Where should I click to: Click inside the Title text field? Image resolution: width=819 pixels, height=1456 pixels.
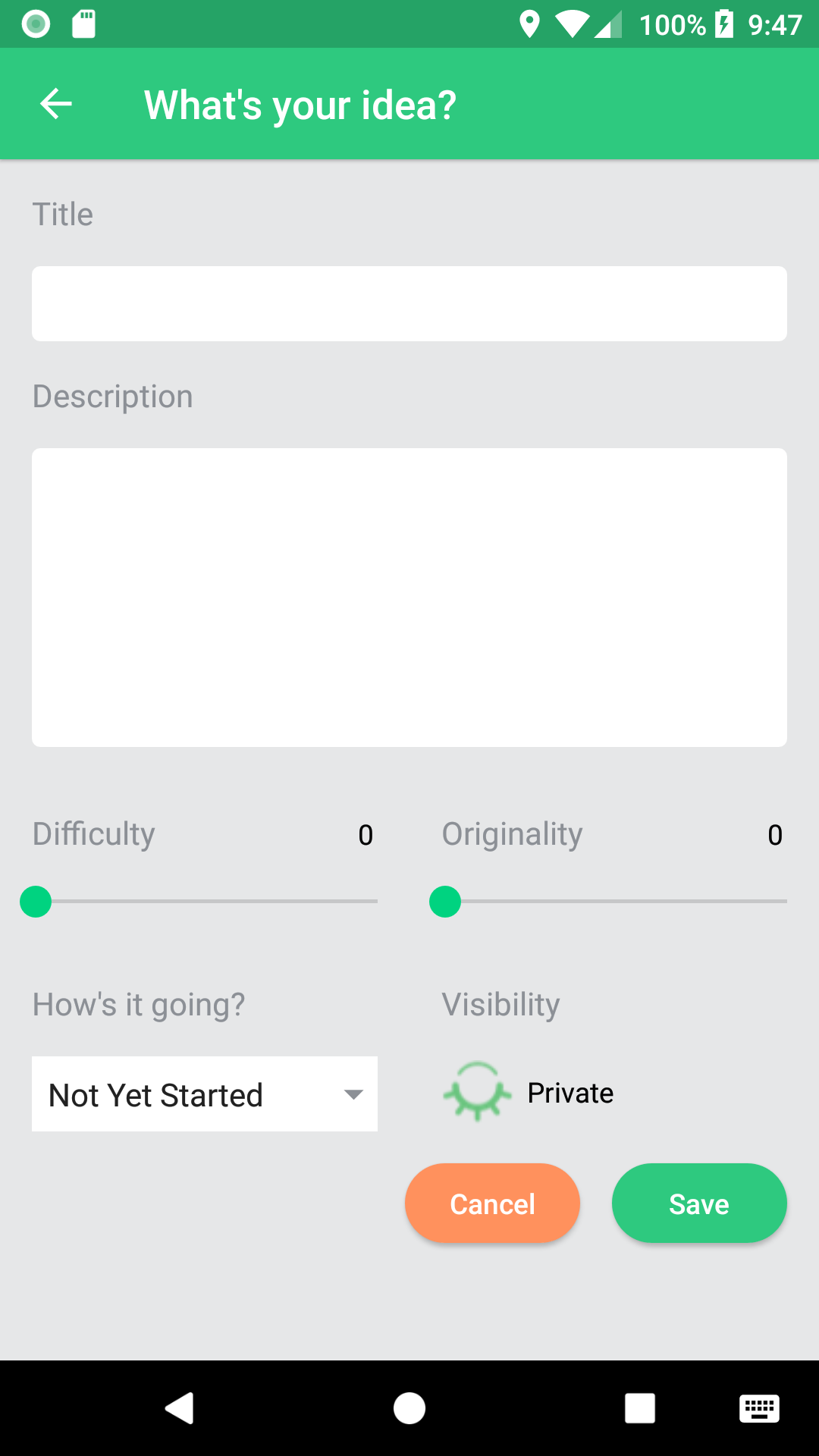pos(409,303)
